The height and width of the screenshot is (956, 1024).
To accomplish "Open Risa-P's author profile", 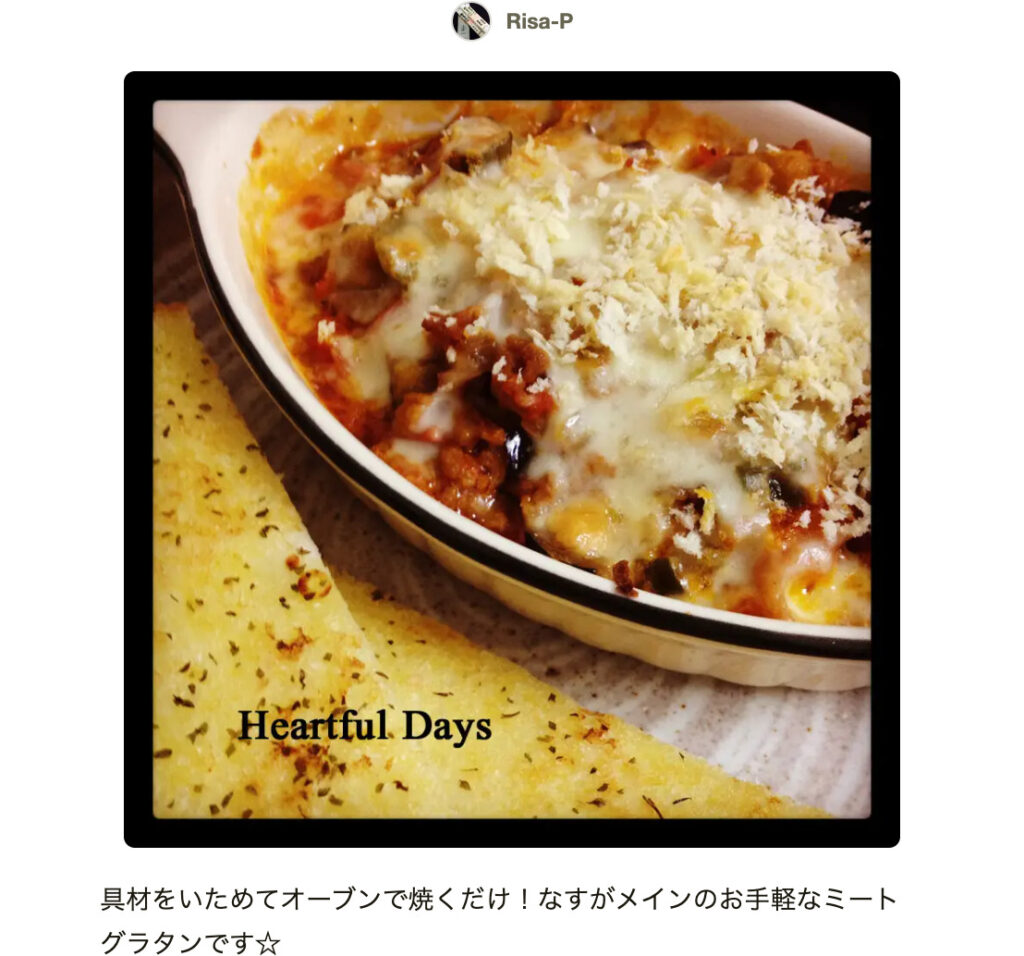I will tap(539, 22).
